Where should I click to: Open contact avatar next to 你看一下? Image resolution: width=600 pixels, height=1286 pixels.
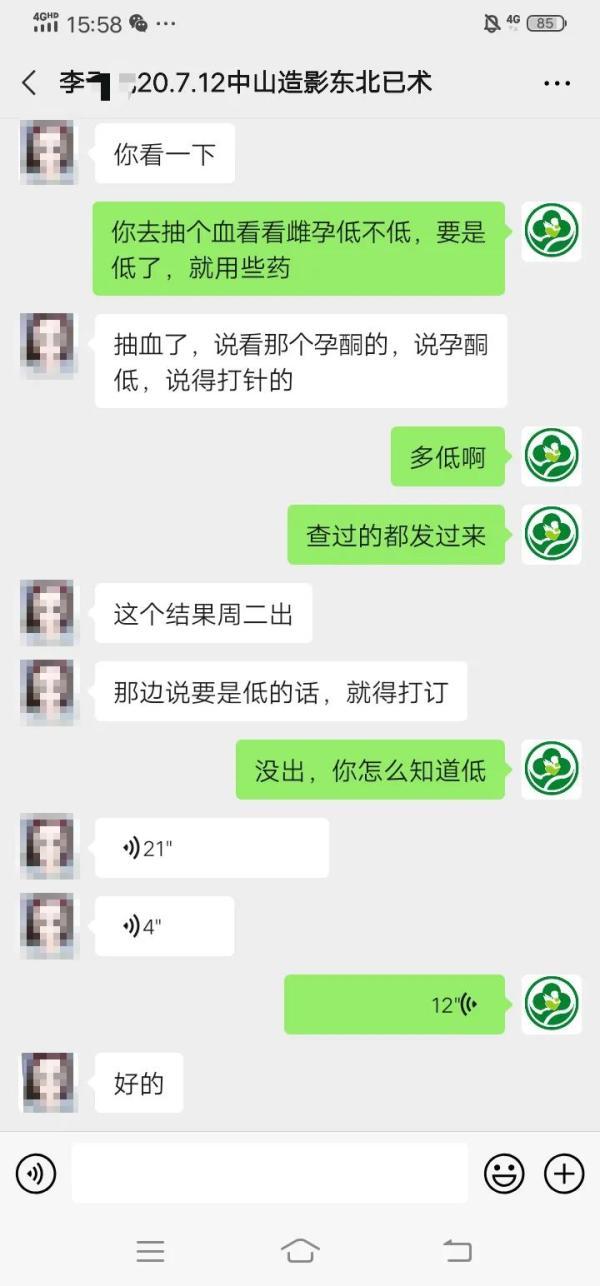[47, 153]
